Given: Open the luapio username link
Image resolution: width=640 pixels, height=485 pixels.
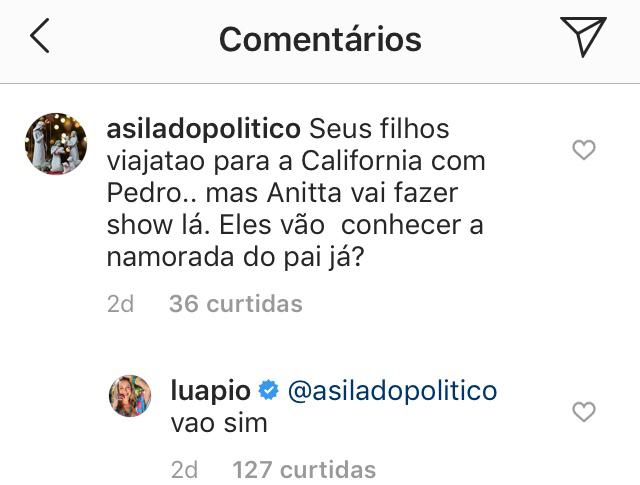Looking at the screenshot, I should coord(211,389).
